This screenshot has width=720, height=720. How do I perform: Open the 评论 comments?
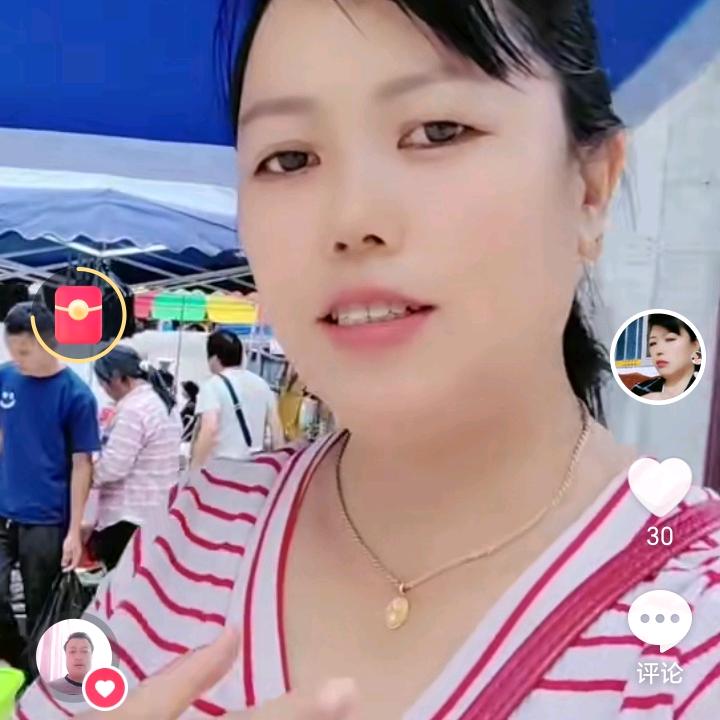coord(659,622)
